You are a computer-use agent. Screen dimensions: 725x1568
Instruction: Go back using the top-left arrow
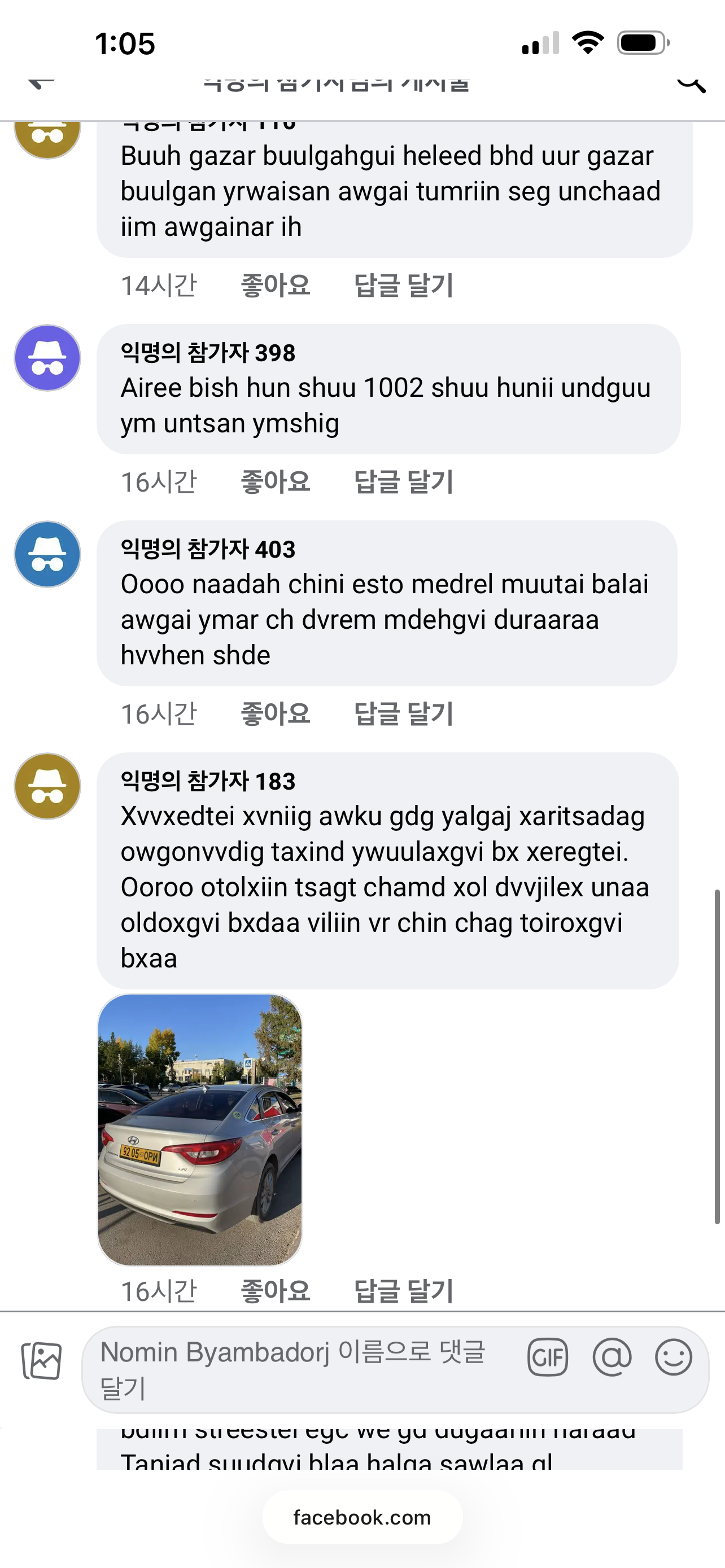pyautogui.click(x=41, y=82)
